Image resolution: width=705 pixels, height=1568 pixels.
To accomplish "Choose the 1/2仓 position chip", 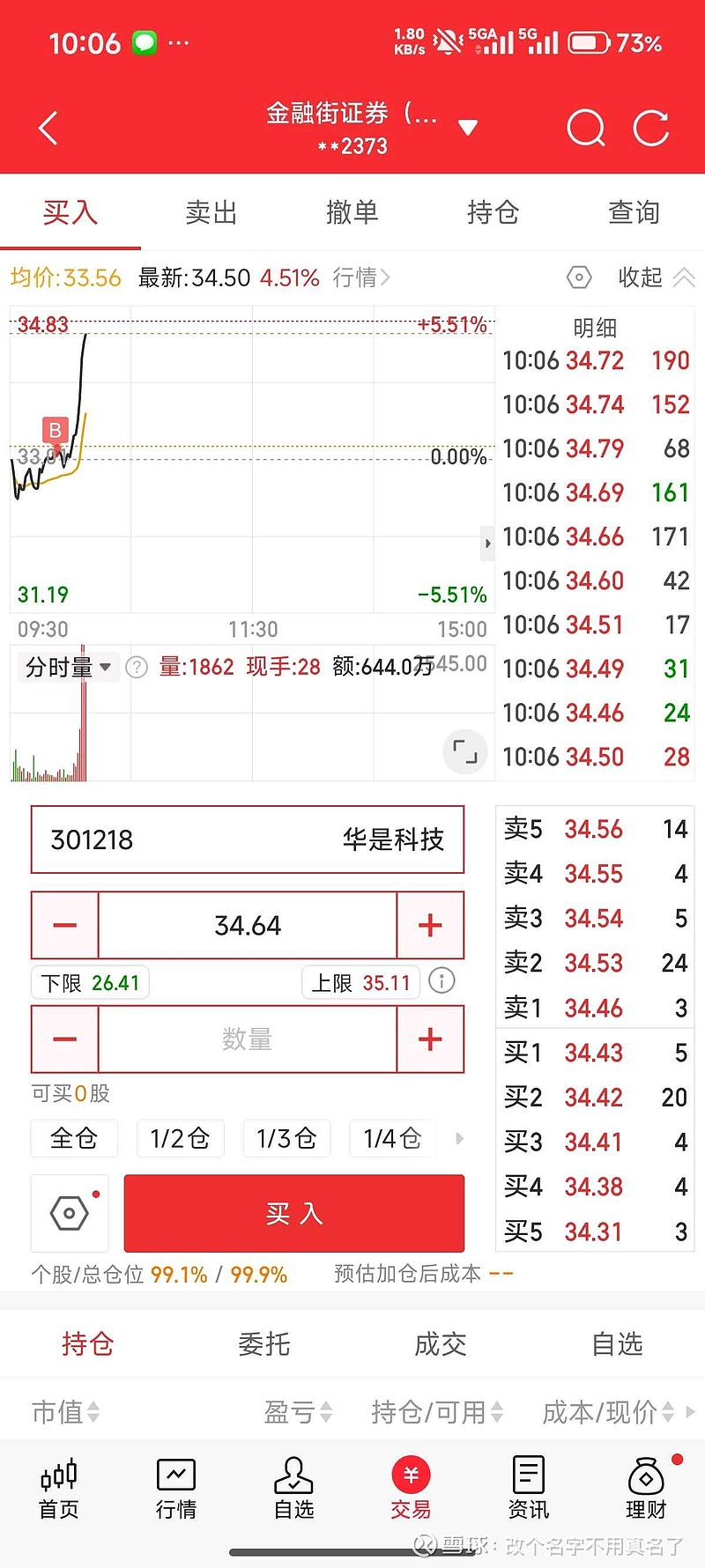I will tap(180, 1138).
